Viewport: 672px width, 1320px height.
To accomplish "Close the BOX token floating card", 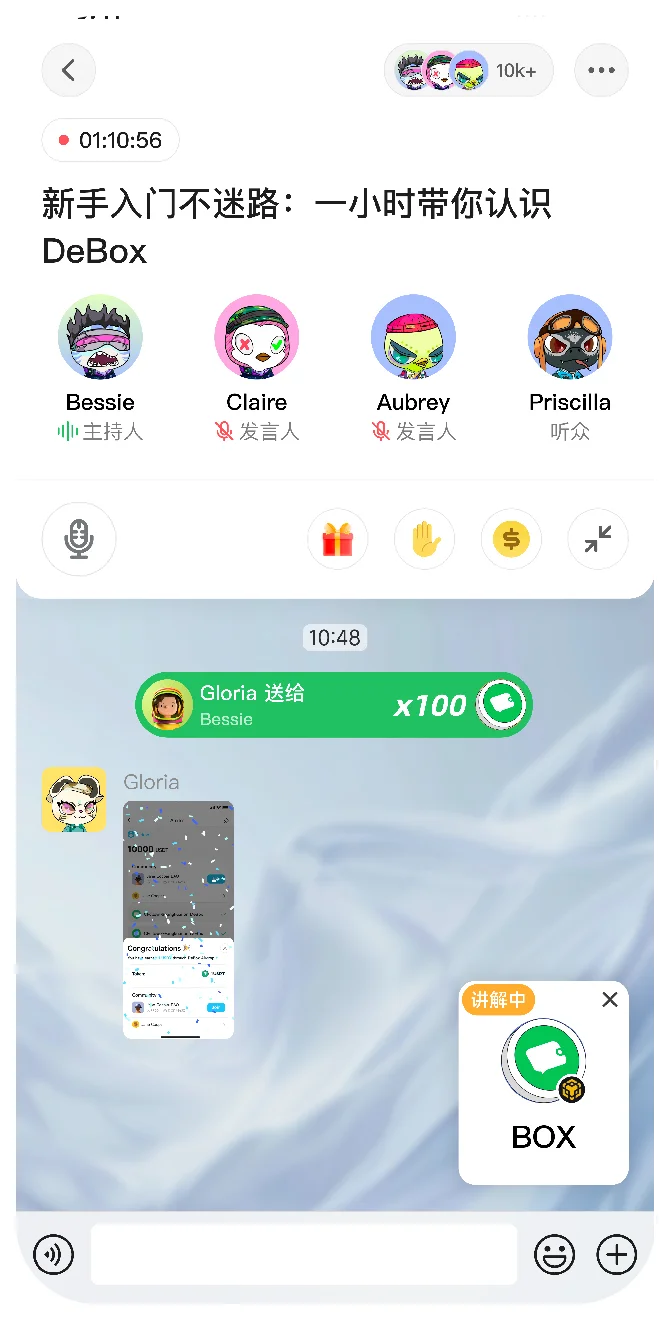I will (610, 999).
